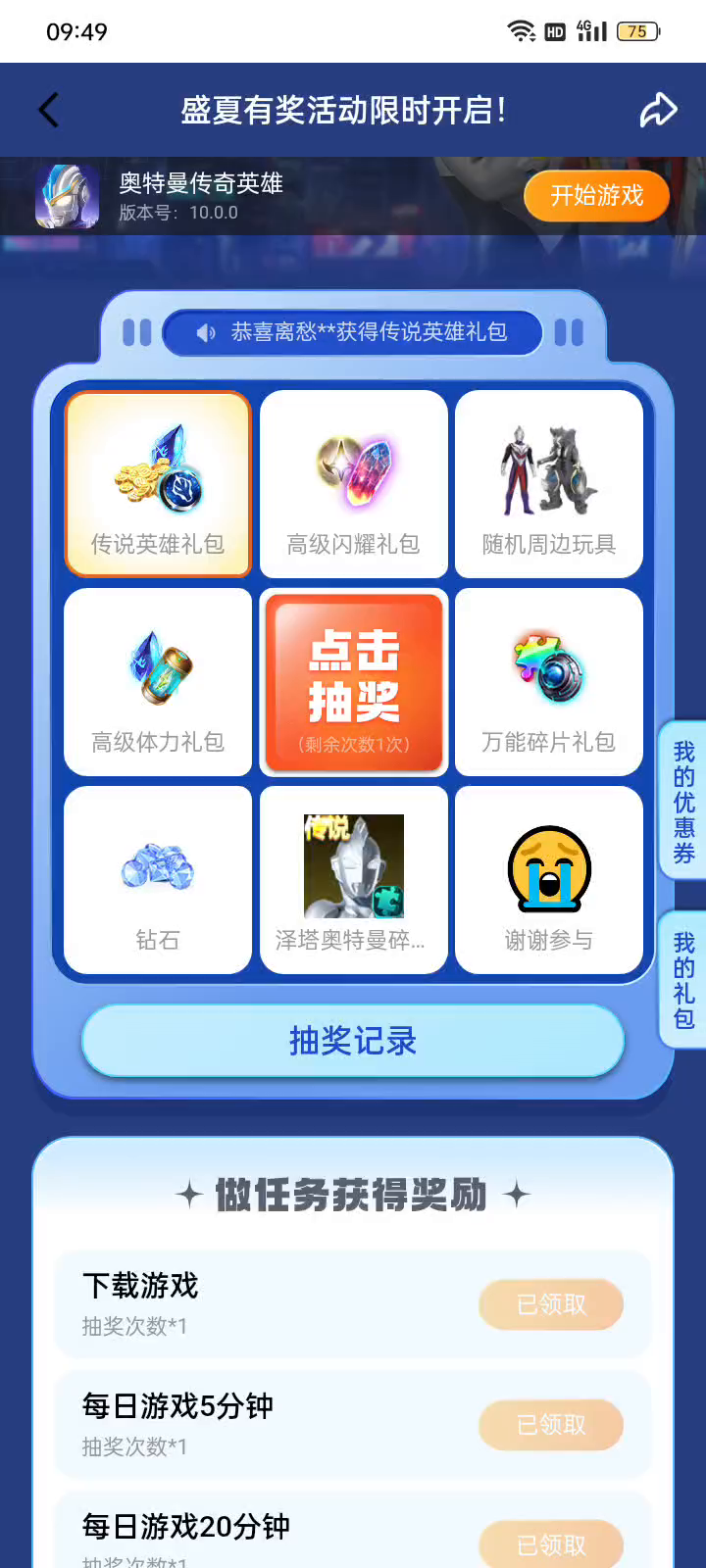
Task: Open the 我的礼包 side tab
Action: (683, 980)
